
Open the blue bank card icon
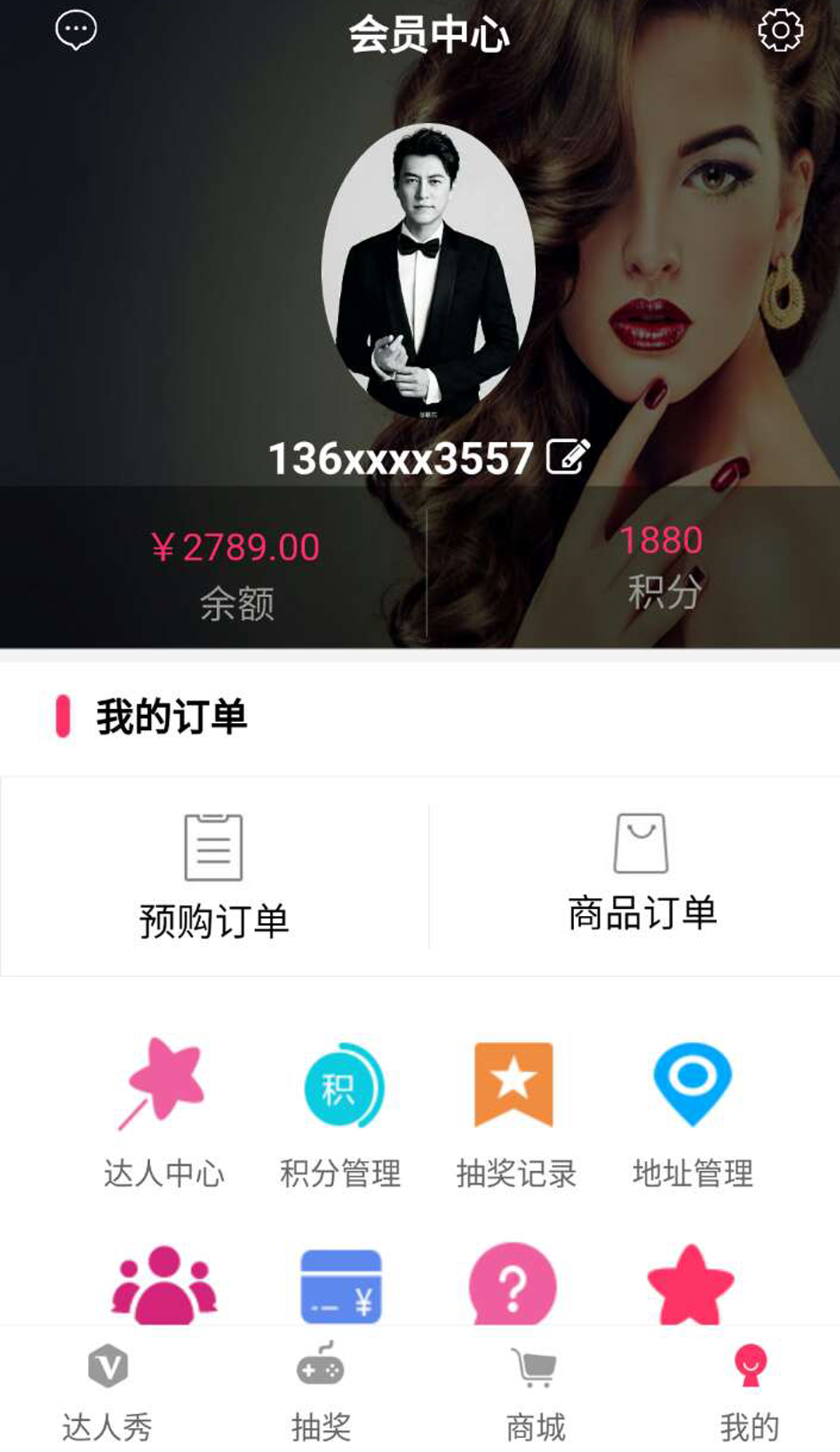tap(342, 1288)
